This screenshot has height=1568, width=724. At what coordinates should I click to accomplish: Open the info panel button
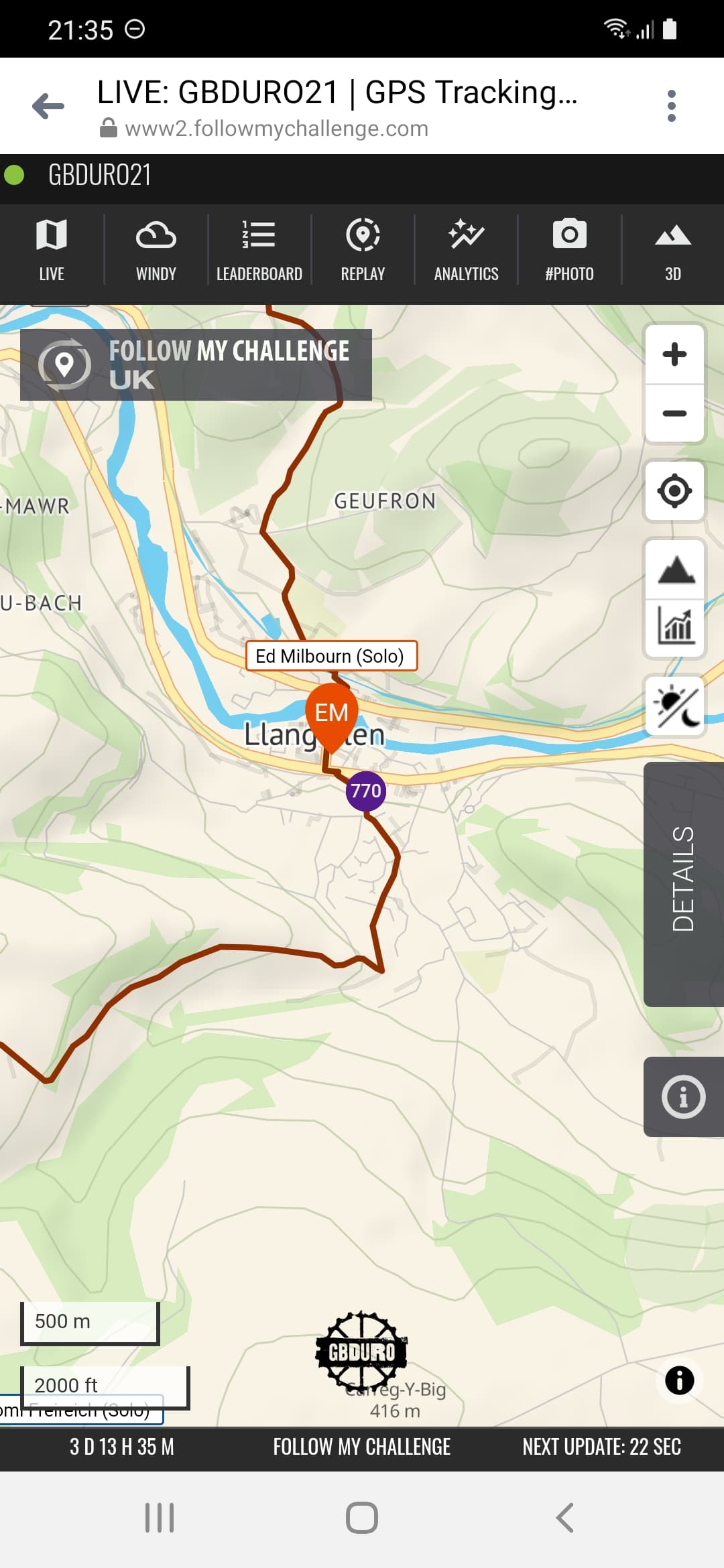(x=684, y=1097)
